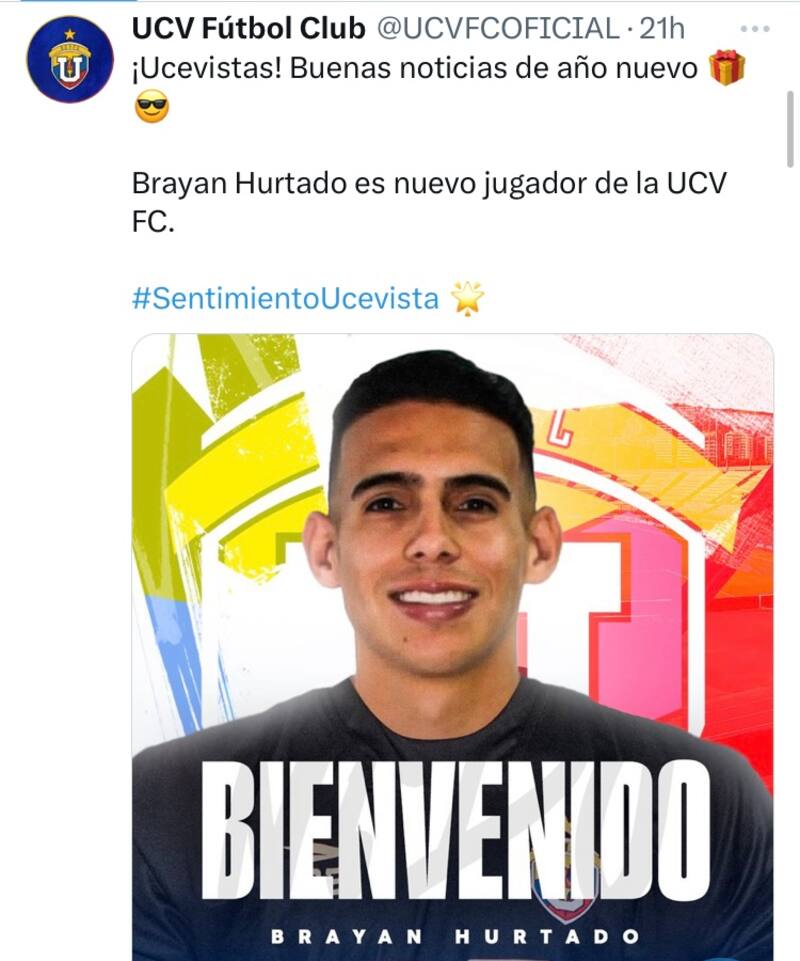Screen dimensions: 800x961
Task: Open UCV Fútbol Club profile avatar
Action: click(x=70, y=59)
